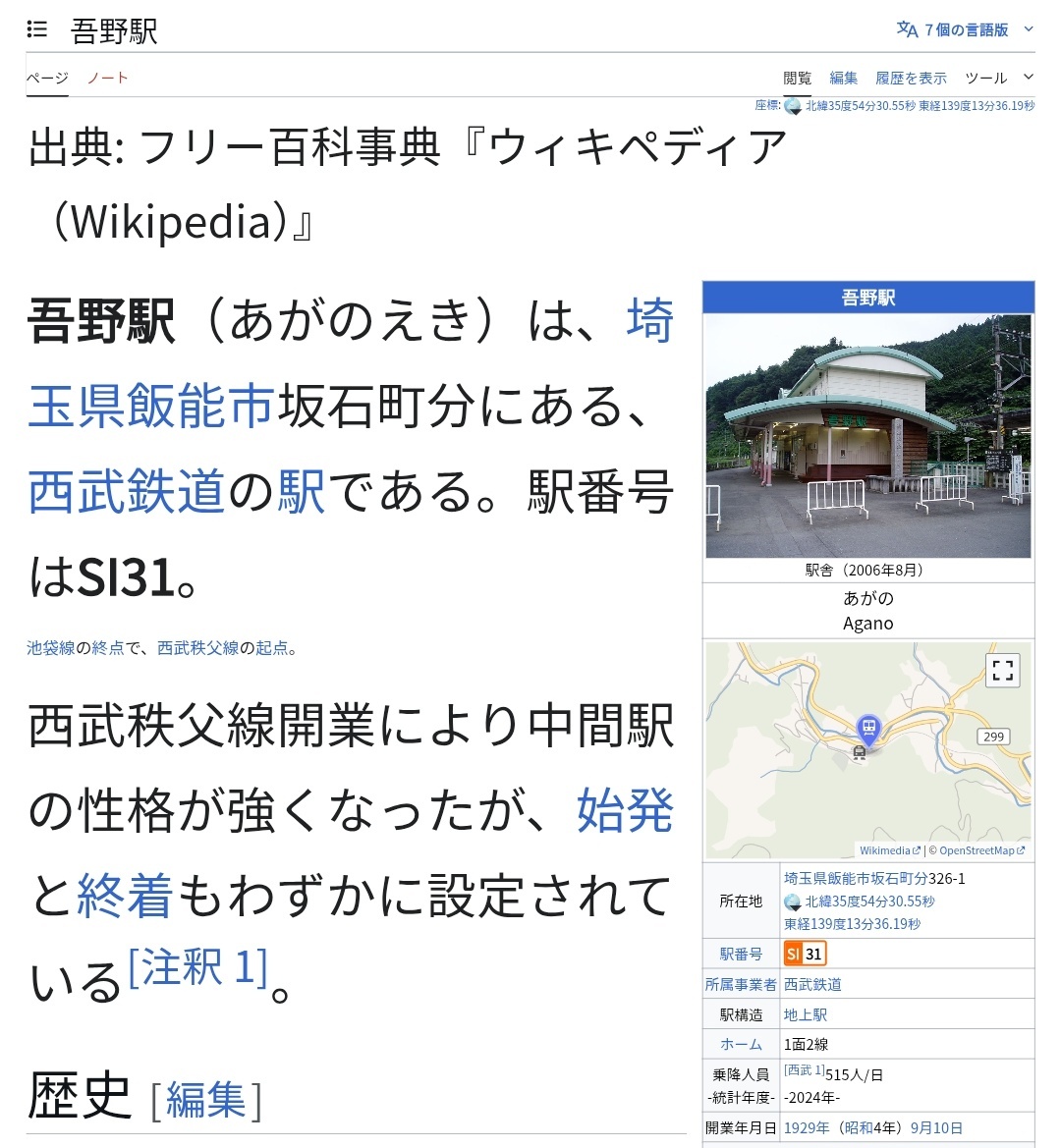
Task: Enlarge the station building photo
Action: click(868, 435)
